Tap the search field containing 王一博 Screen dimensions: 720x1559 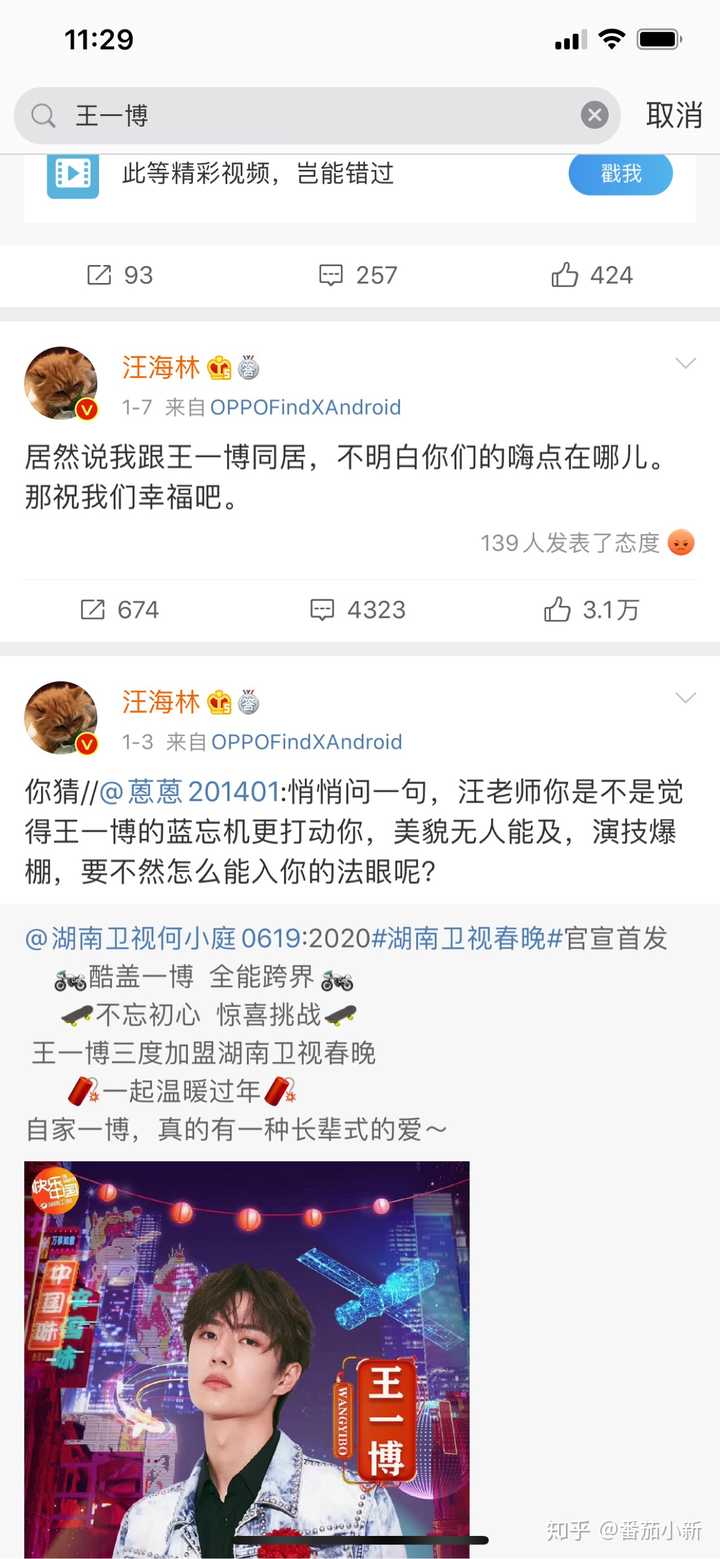tap(300, 116)
